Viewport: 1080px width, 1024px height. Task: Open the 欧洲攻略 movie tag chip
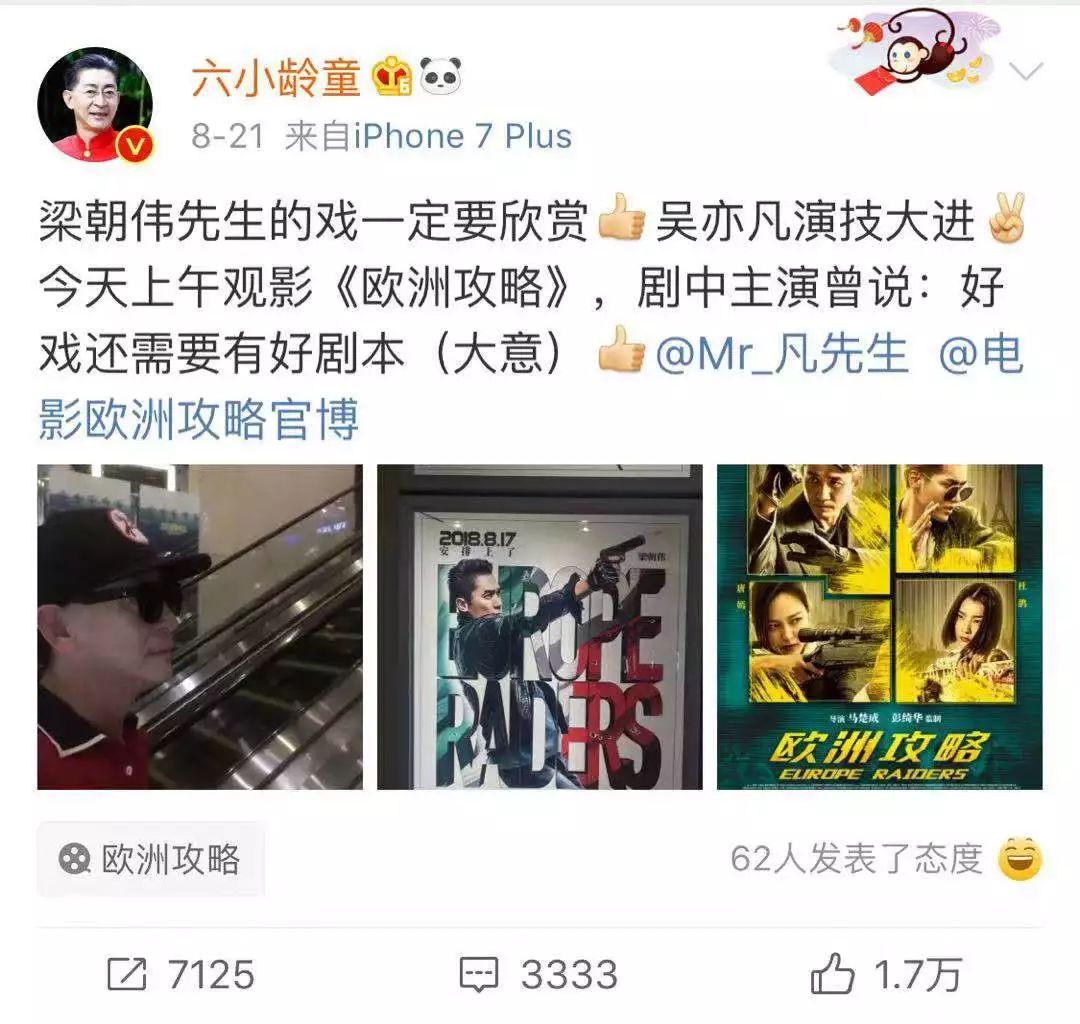[151, 859]
